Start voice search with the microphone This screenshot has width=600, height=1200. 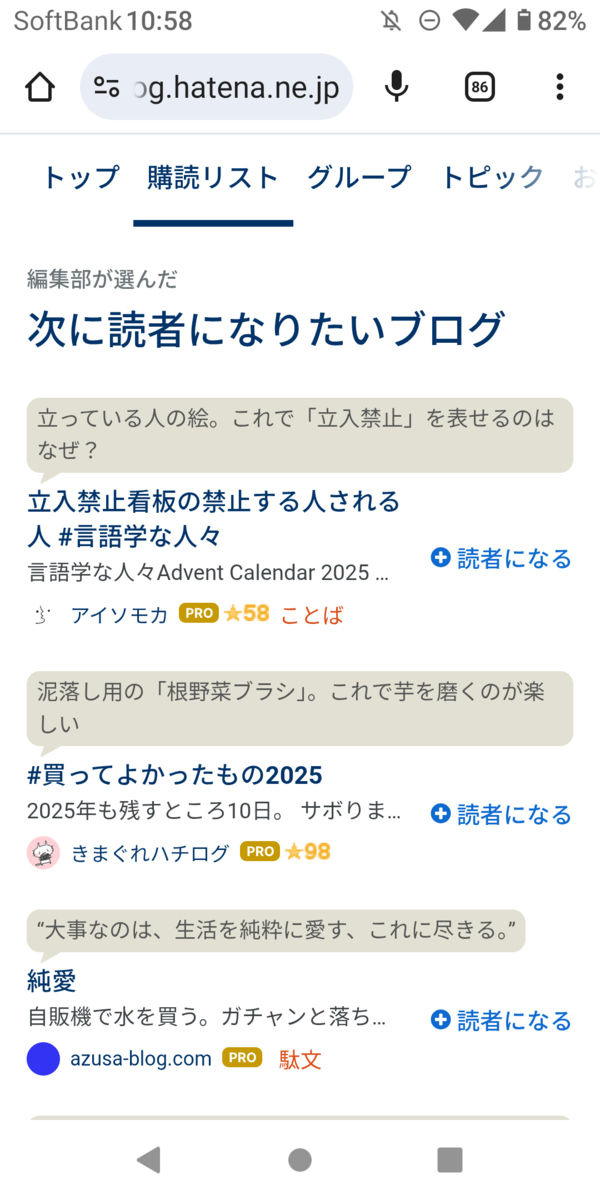tap(397, 88)
